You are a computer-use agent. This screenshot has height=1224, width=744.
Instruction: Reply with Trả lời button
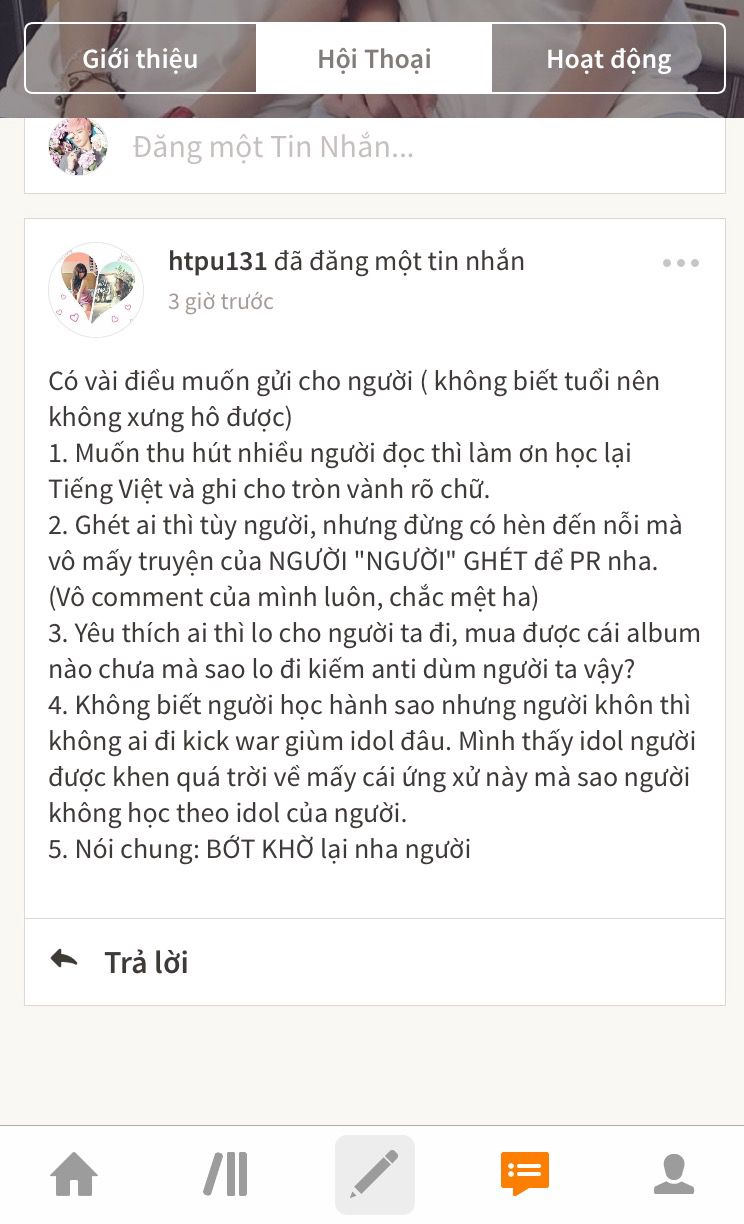[x=119, y=962]
